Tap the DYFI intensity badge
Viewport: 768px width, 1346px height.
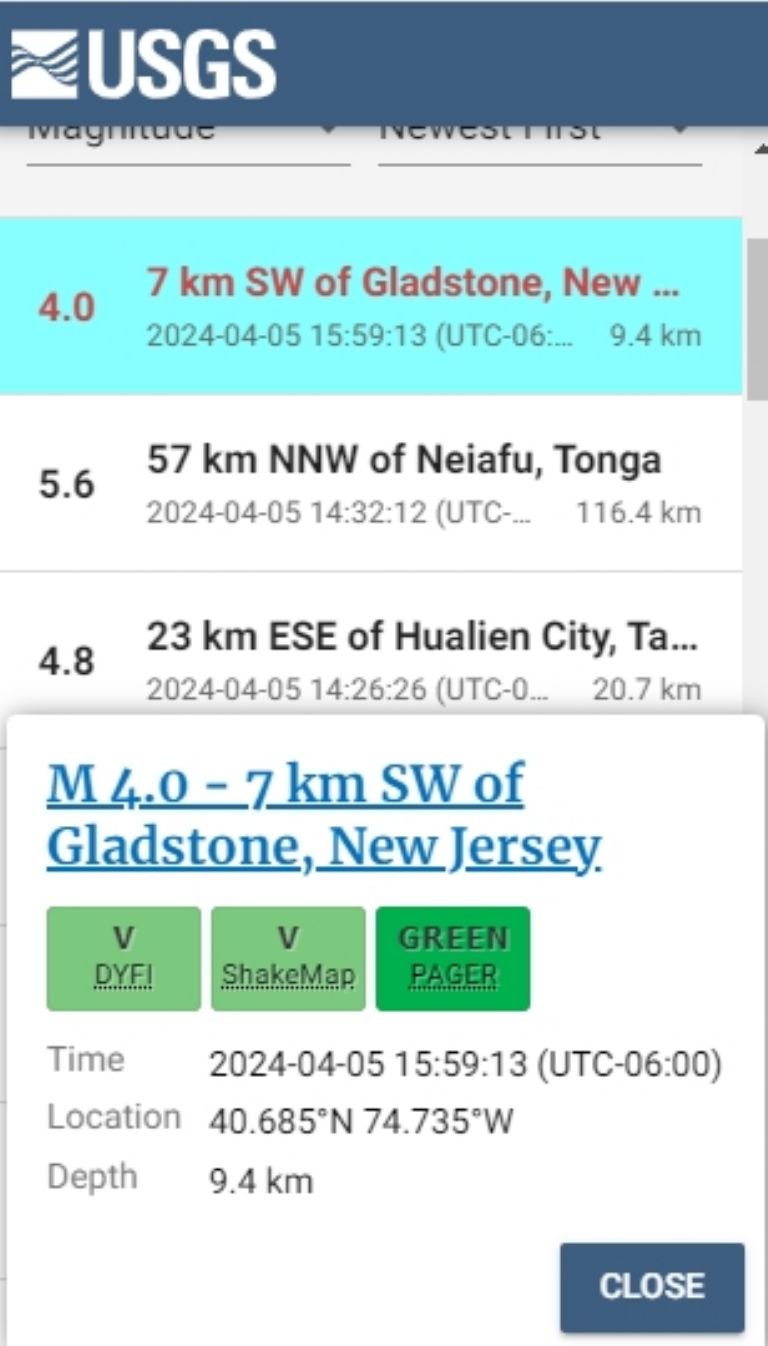click(124, 958)
